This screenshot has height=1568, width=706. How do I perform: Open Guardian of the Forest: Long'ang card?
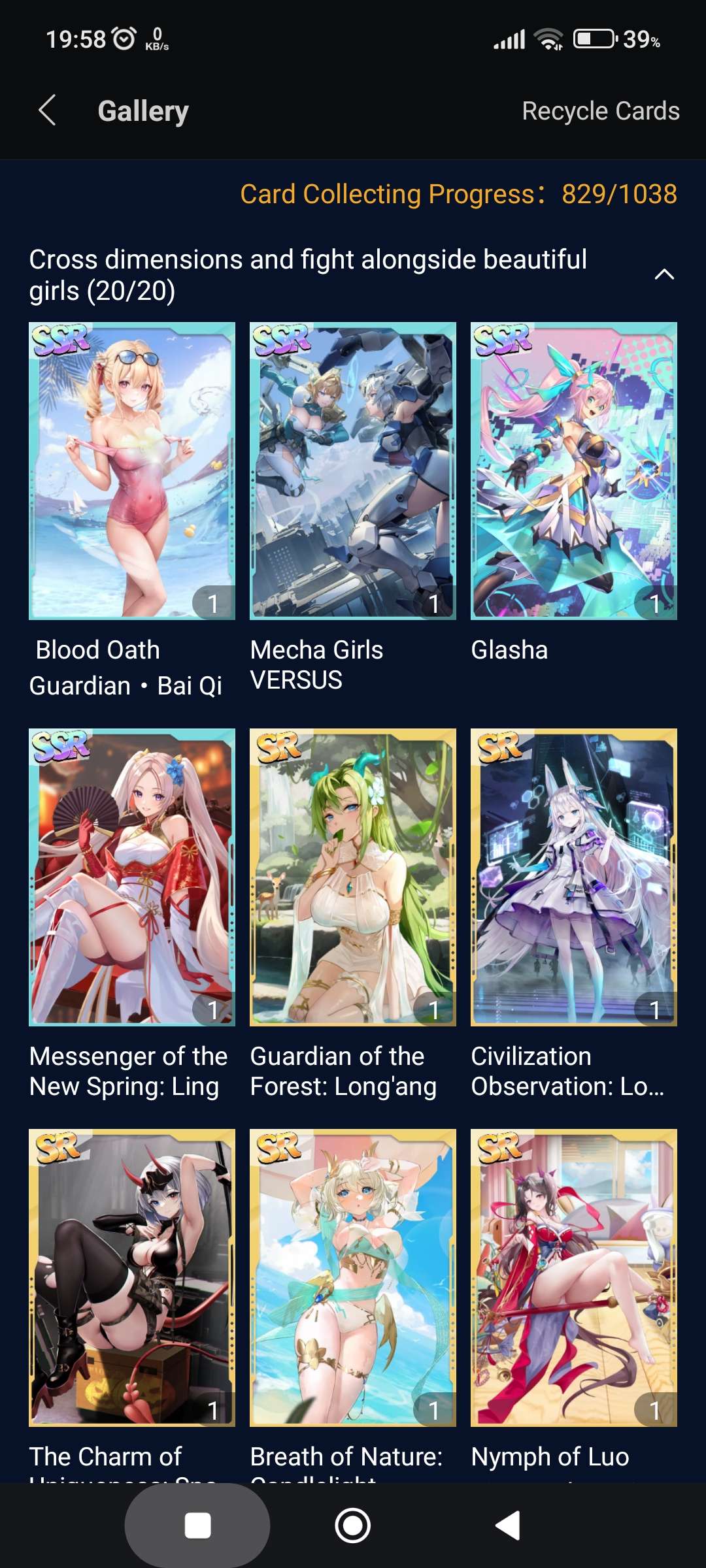click(353, 877)
